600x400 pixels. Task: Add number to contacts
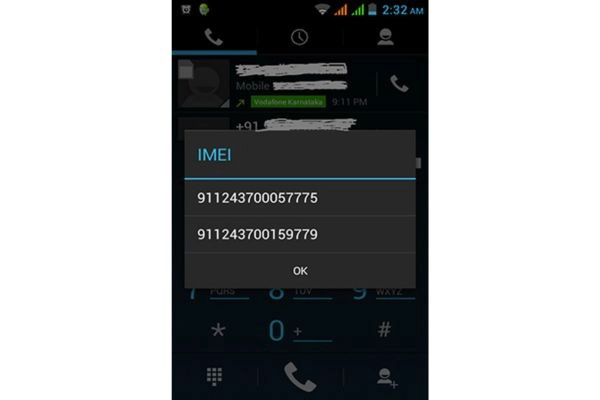386,376
